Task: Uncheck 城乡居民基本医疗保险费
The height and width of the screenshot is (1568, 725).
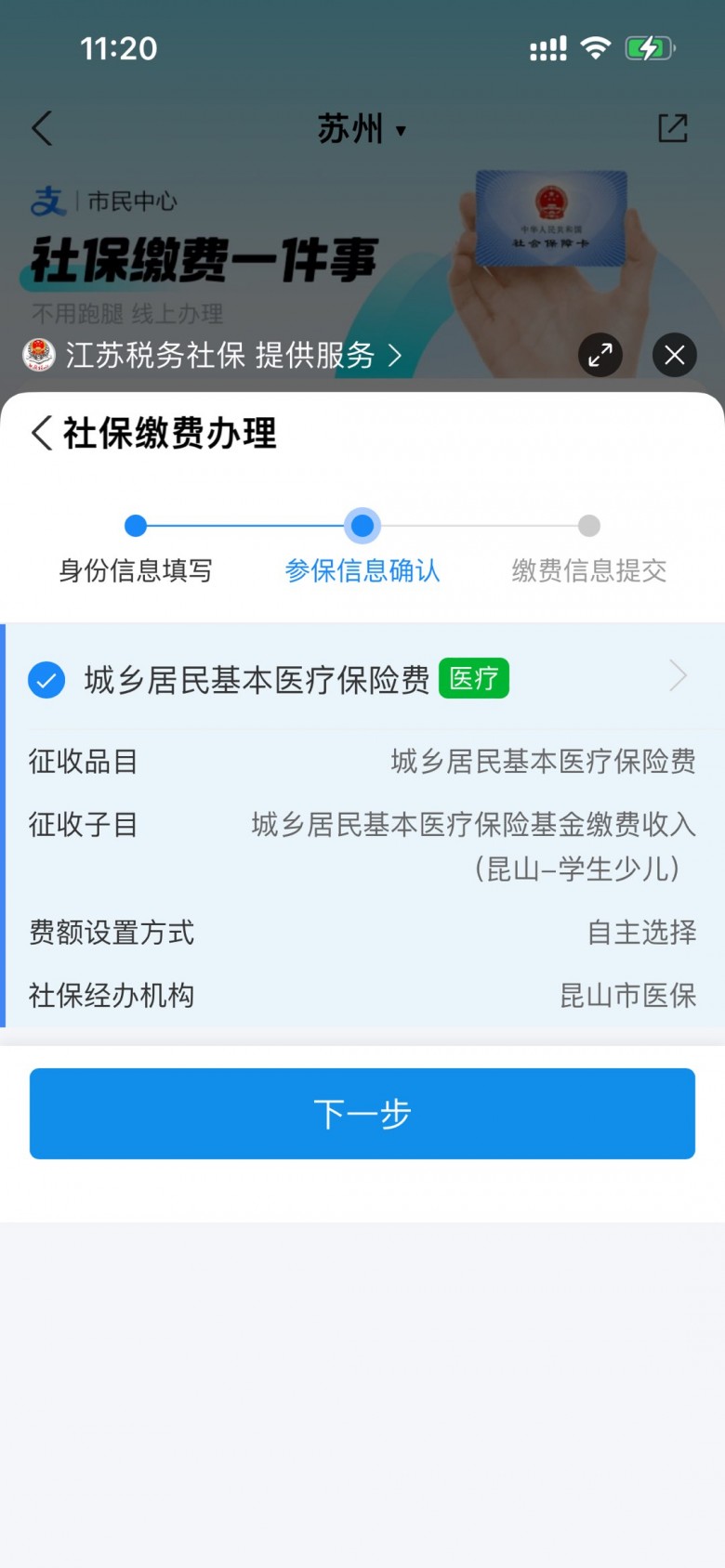Action: pos(46,679)
